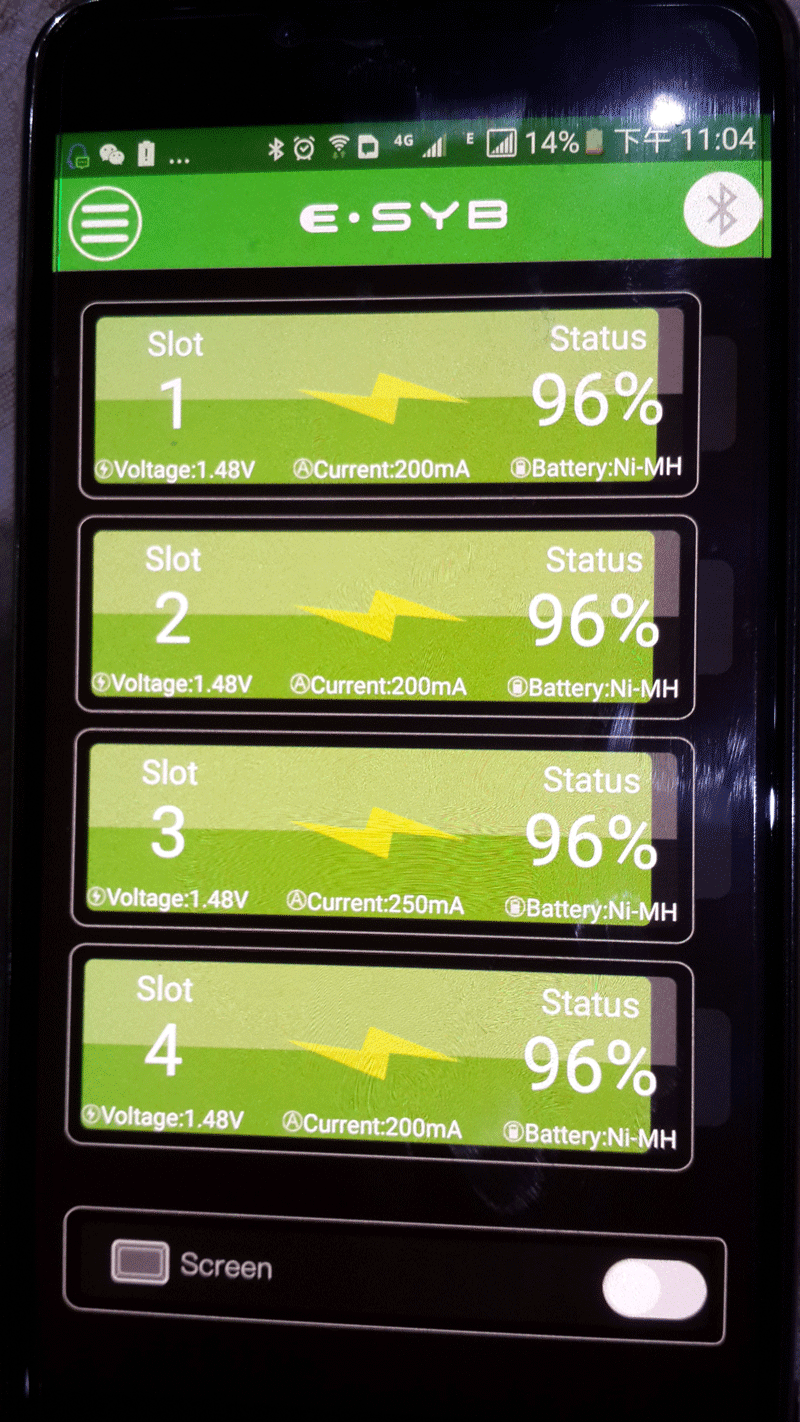Open the Slot 1 battery card
The height and width of the screenshot is (1422, 800).
(388, 396)
